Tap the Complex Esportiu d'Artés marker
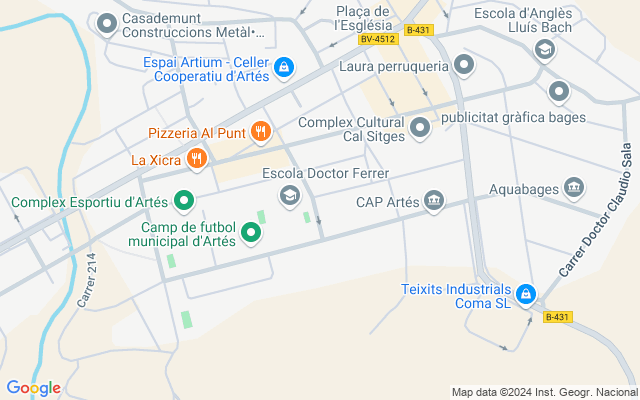The width and height of the screenshot is (640, 400). pos(184,202)
